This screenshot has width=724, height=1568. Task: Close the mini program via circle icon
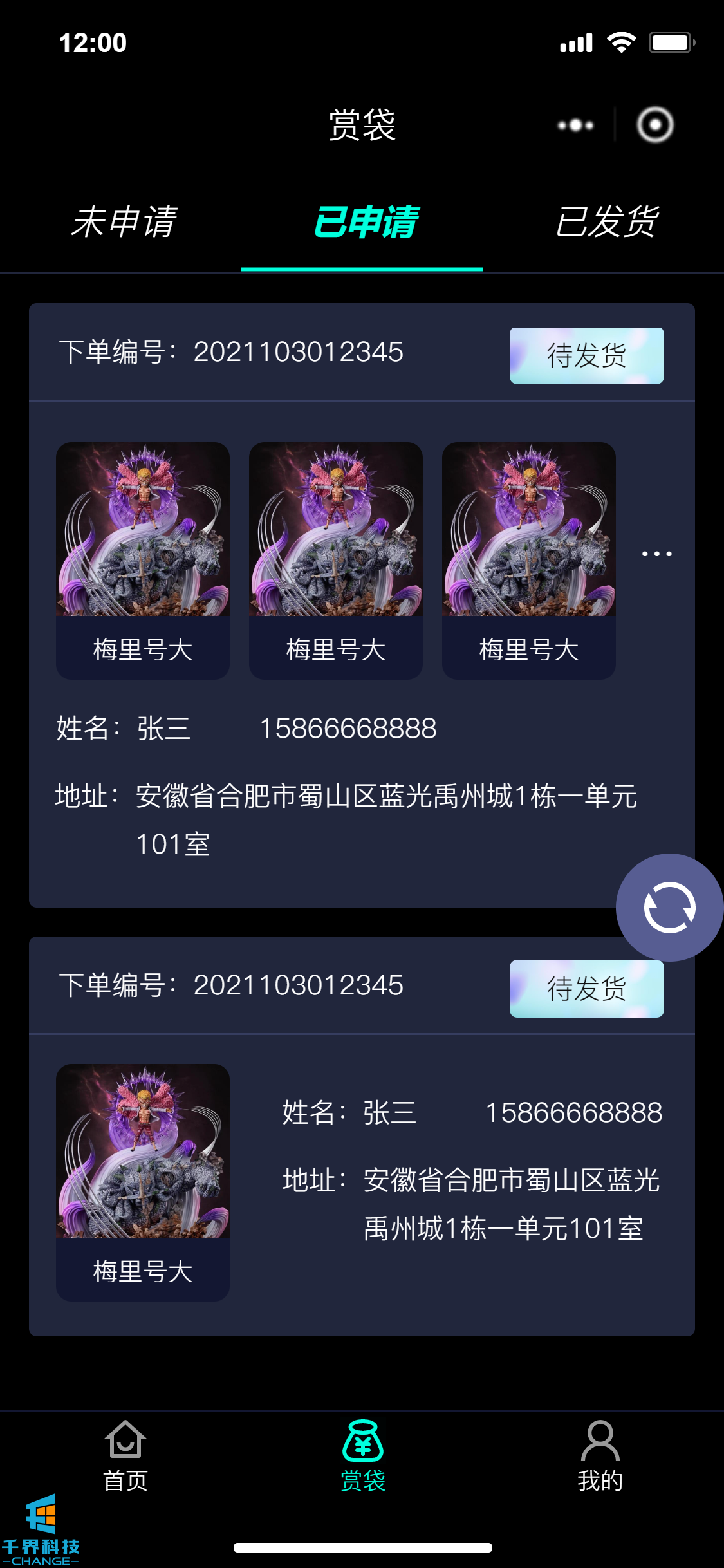click(655, 125)
